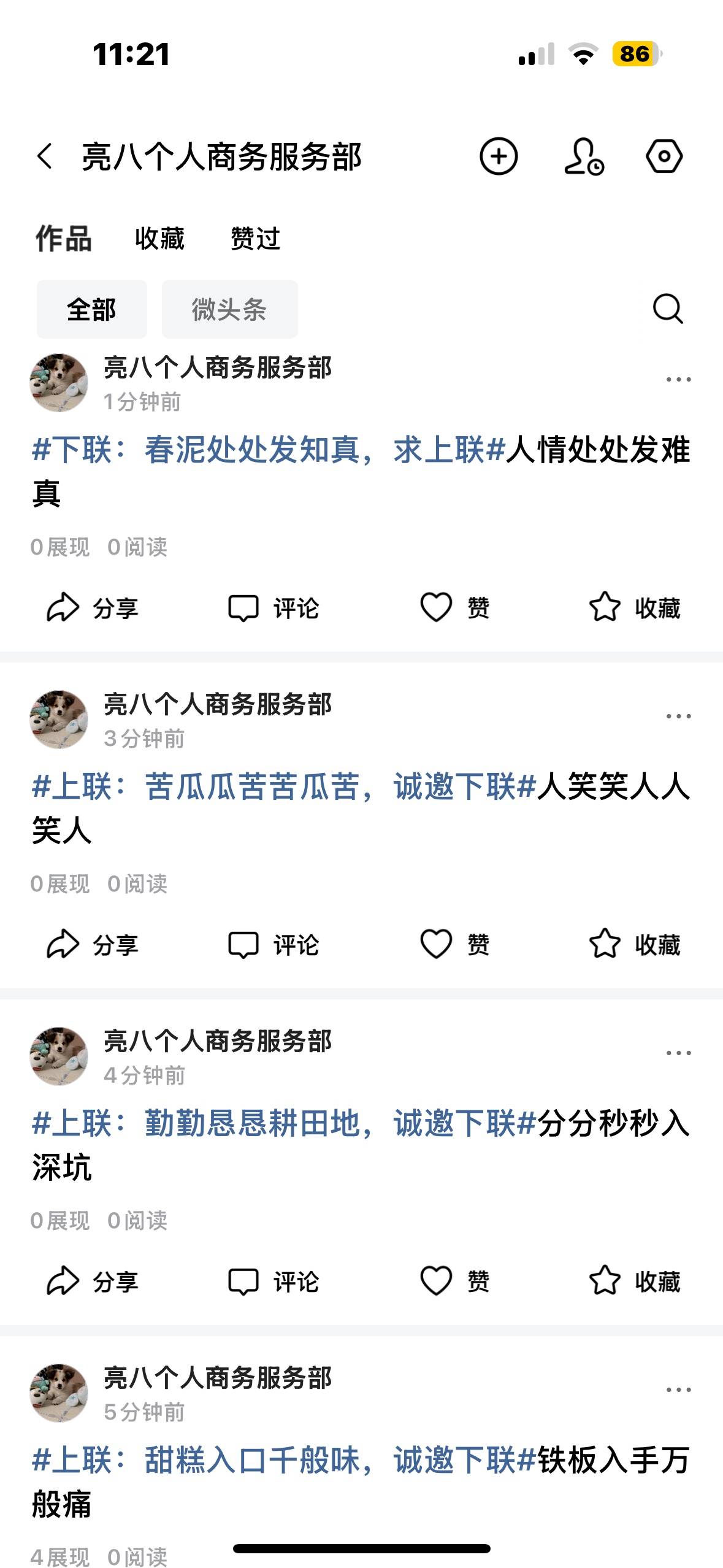The width and height of the screenshot is (723, 1568).
Task: Share the 春泥处处发知真 post
Action: coord(92,608)
